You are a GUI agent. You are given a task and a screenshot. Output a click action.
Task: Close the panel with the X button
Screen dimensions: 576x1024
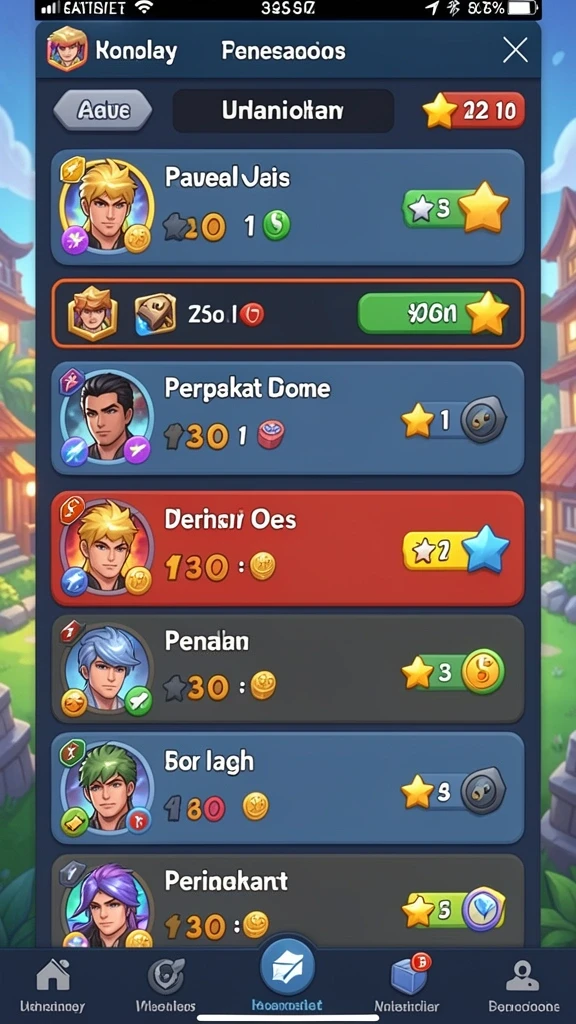(x=515, y=50)
